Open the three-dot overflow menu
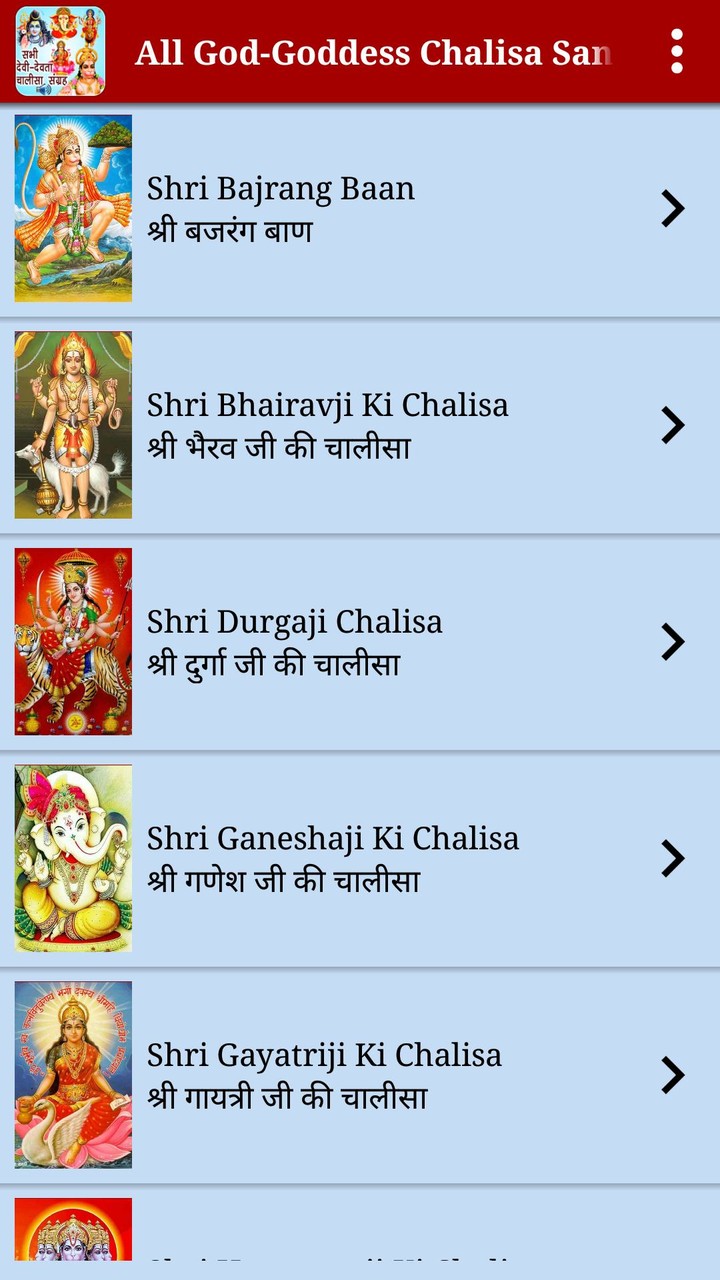This screenshot has height=1280, width=720. [677, 51]
